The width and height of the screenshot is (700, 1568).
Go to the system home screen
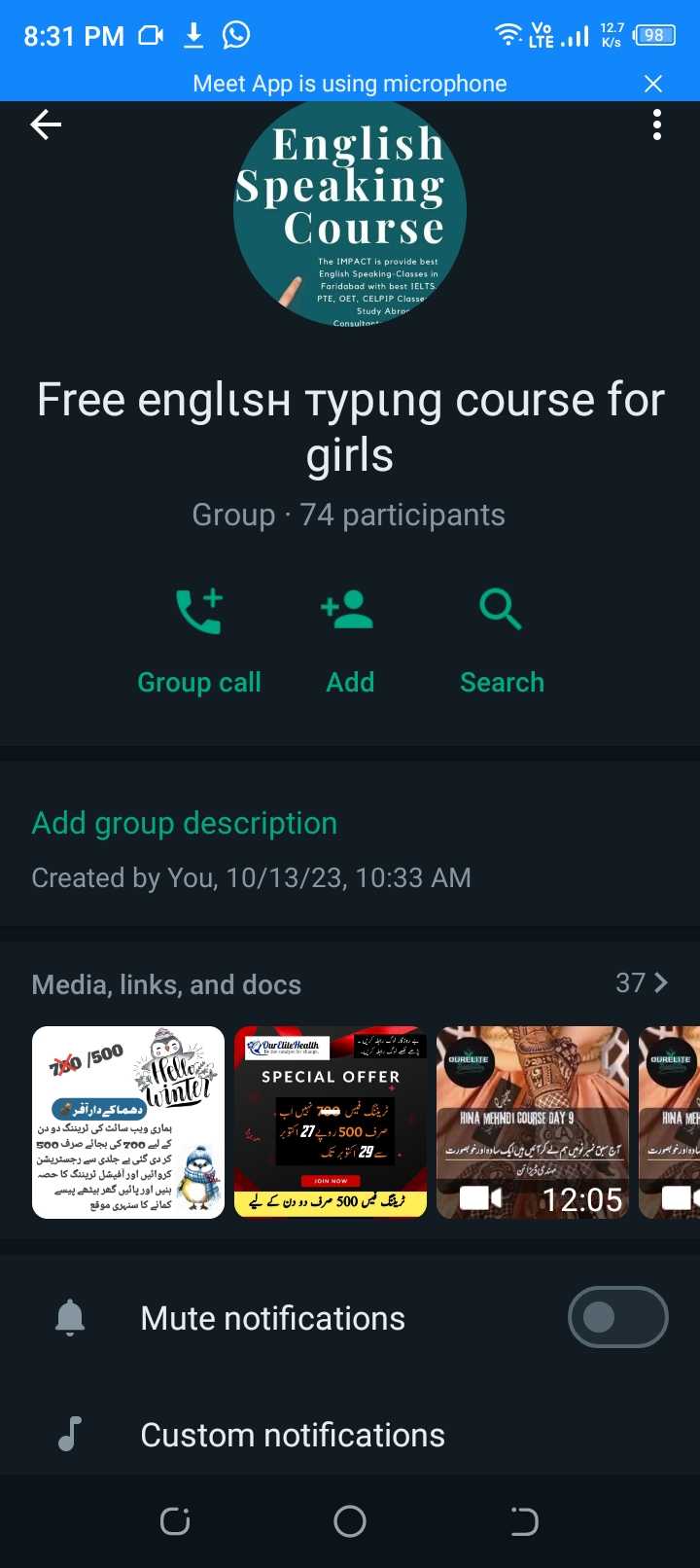(350, 1521)
